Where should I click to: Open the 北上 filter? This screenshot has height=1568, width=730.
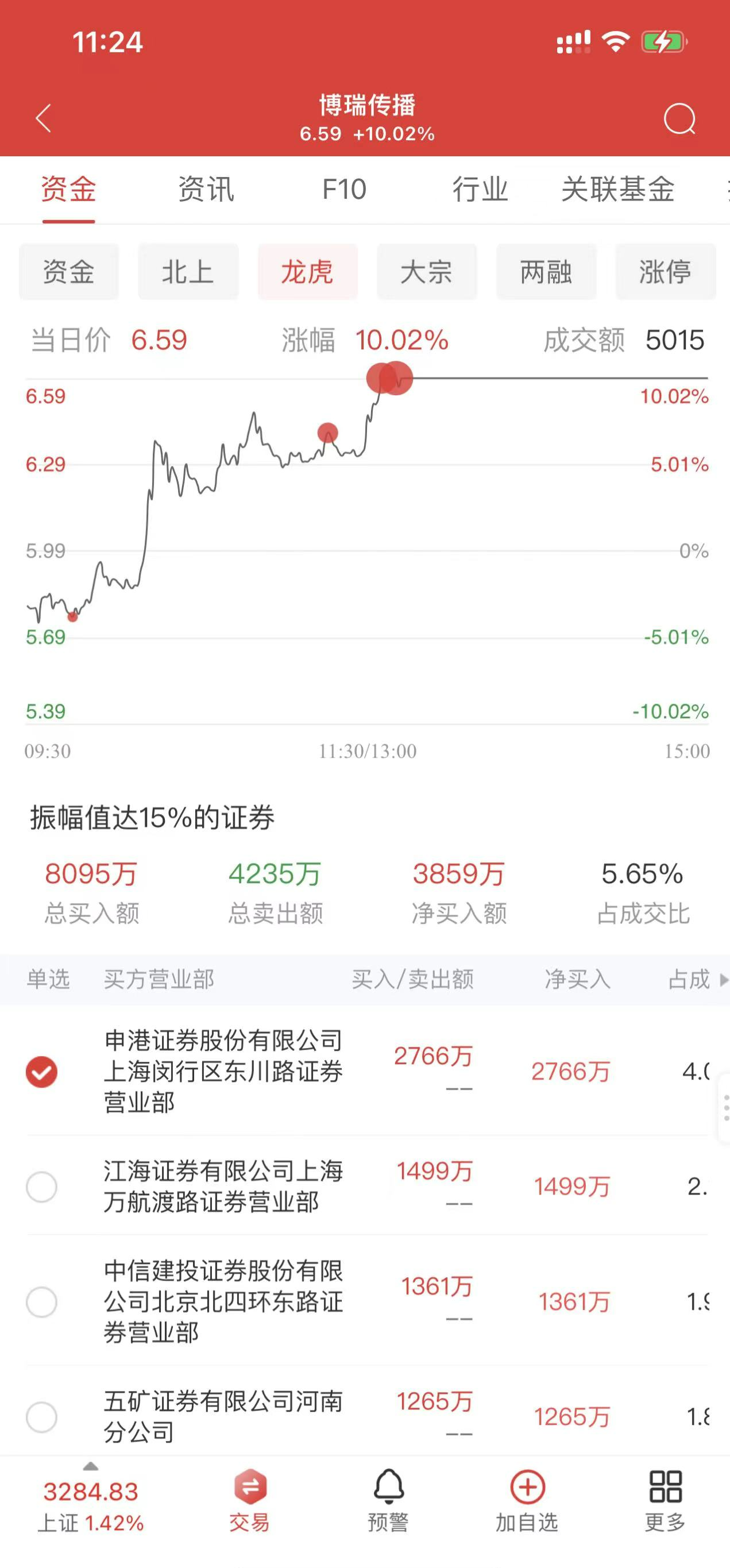tap(188, 272)
